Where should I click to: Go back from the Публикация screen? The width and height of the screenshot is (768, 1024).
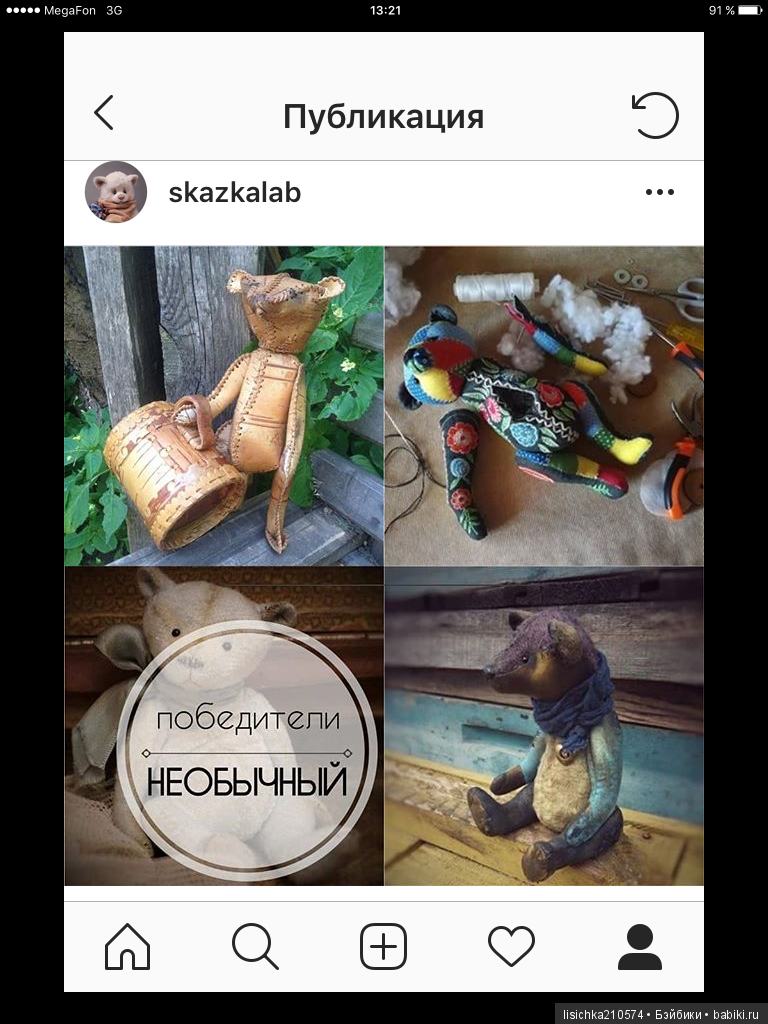(104, 113)
